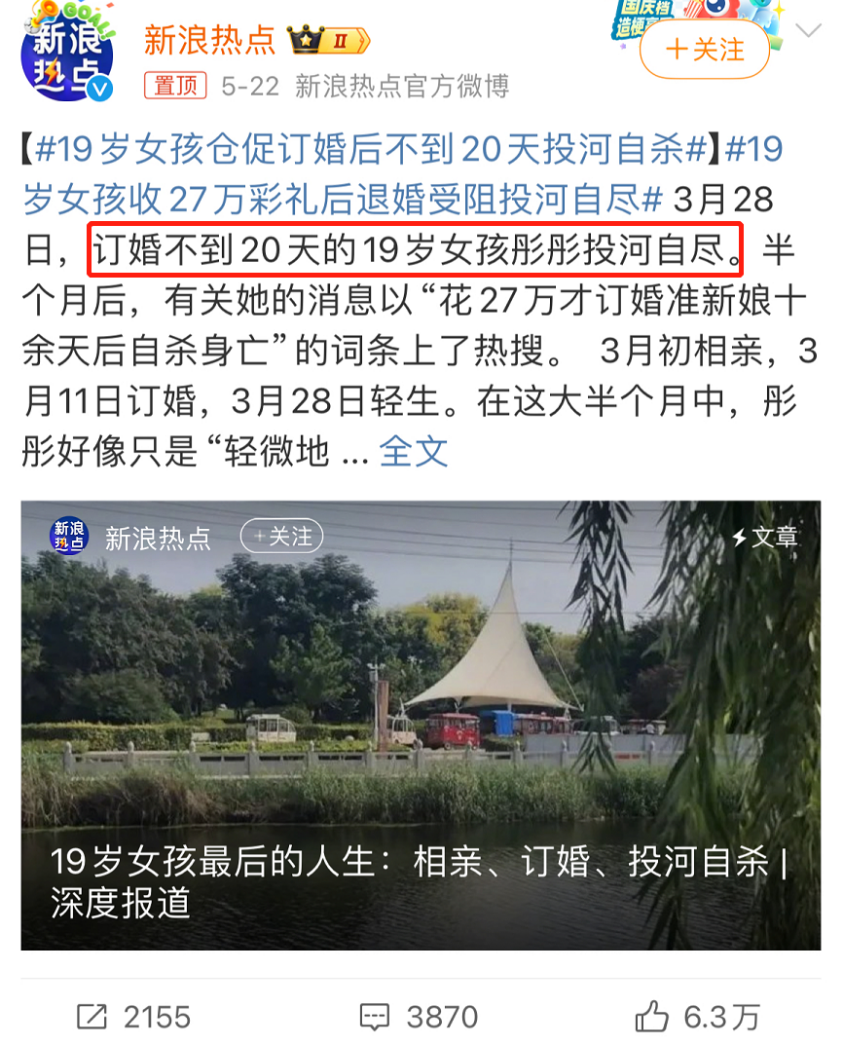This screenshot has width=843, height=1044.
Task: Open 新浪热点 profile avatar
Action: [67, 55]
